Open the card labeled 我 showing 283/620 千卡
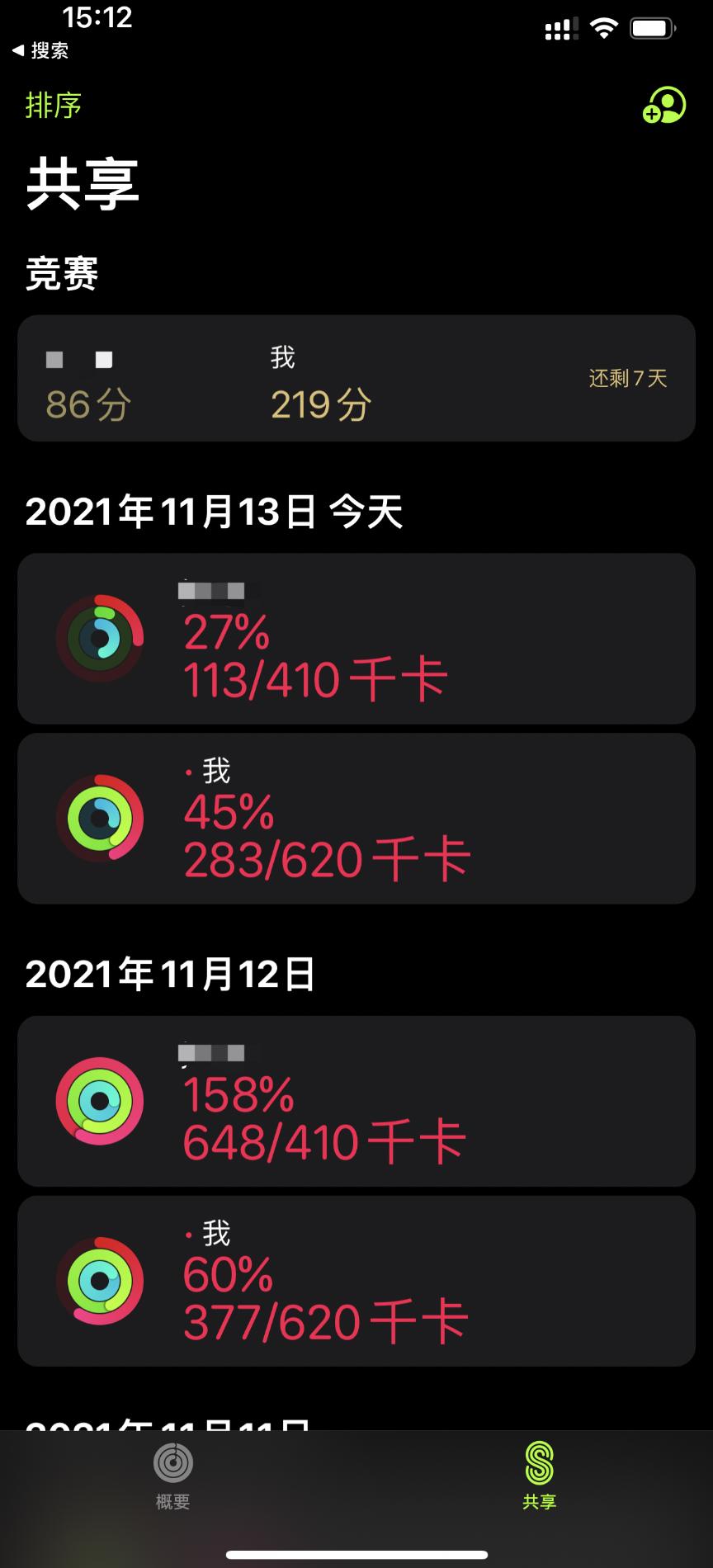The height and width of the screenshot is (1568, 713). (x=356, y=818)
